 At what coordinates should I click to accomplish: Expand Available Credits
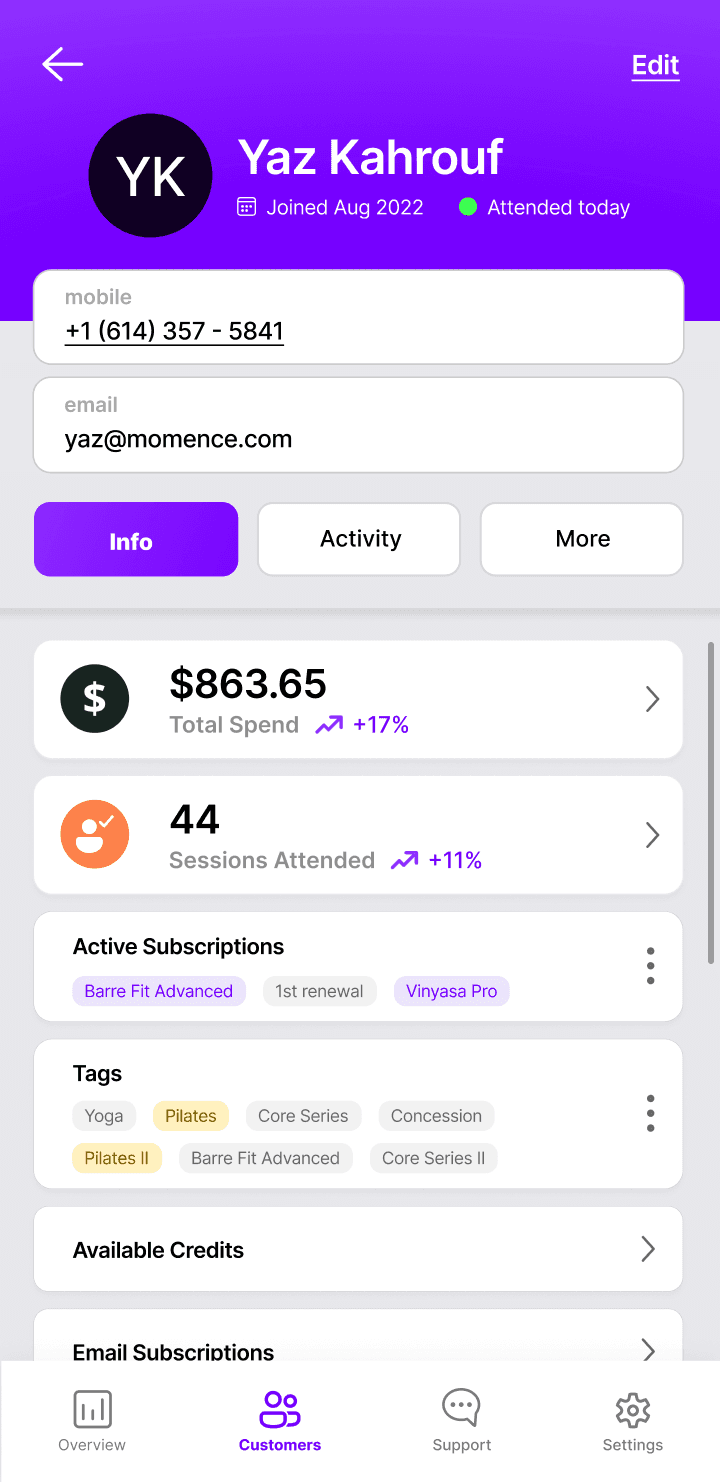click(x=358, y=1249)
